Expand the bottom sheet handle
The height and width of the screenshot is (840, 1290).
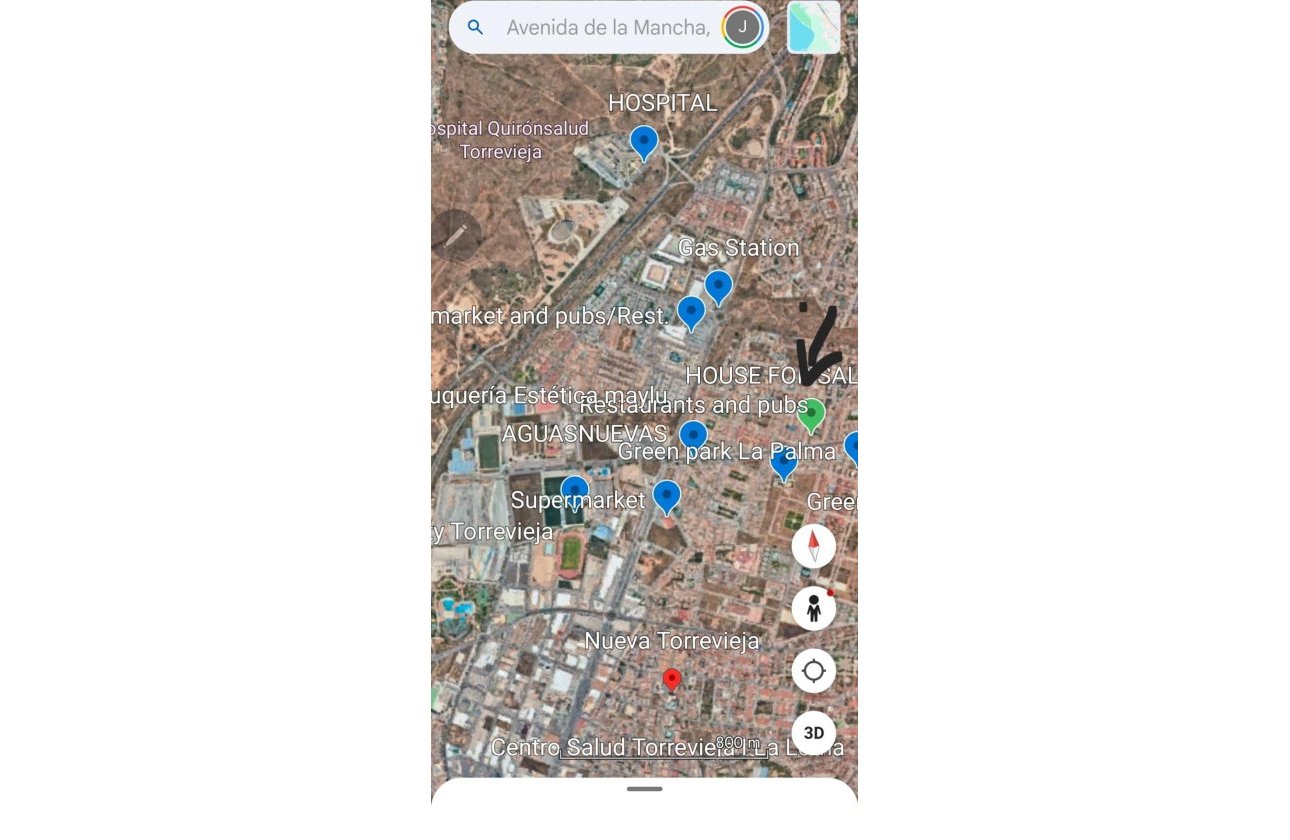click(644, 789)
